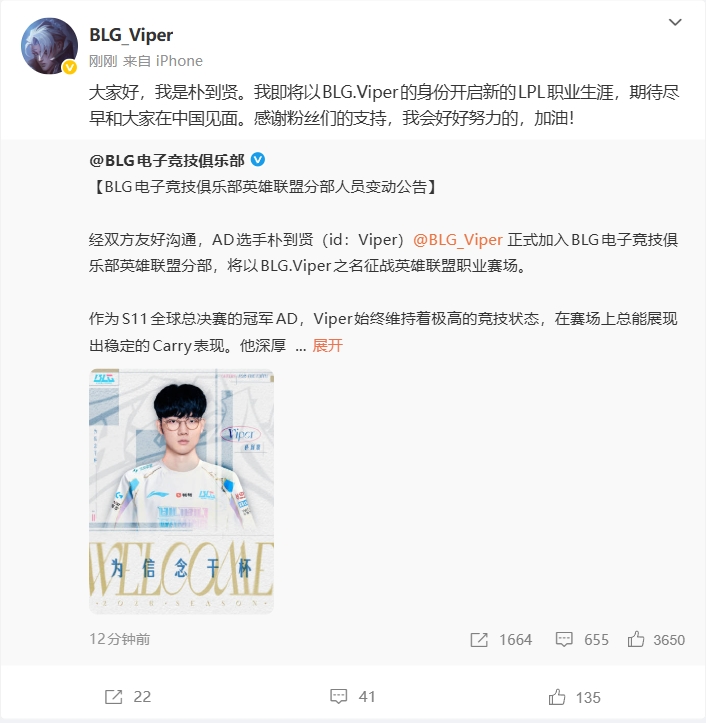Viewport: 706px width, 723px height.
Task: Open the @BLG电子竞技俱乐部 account
Action: coord(167,160)
